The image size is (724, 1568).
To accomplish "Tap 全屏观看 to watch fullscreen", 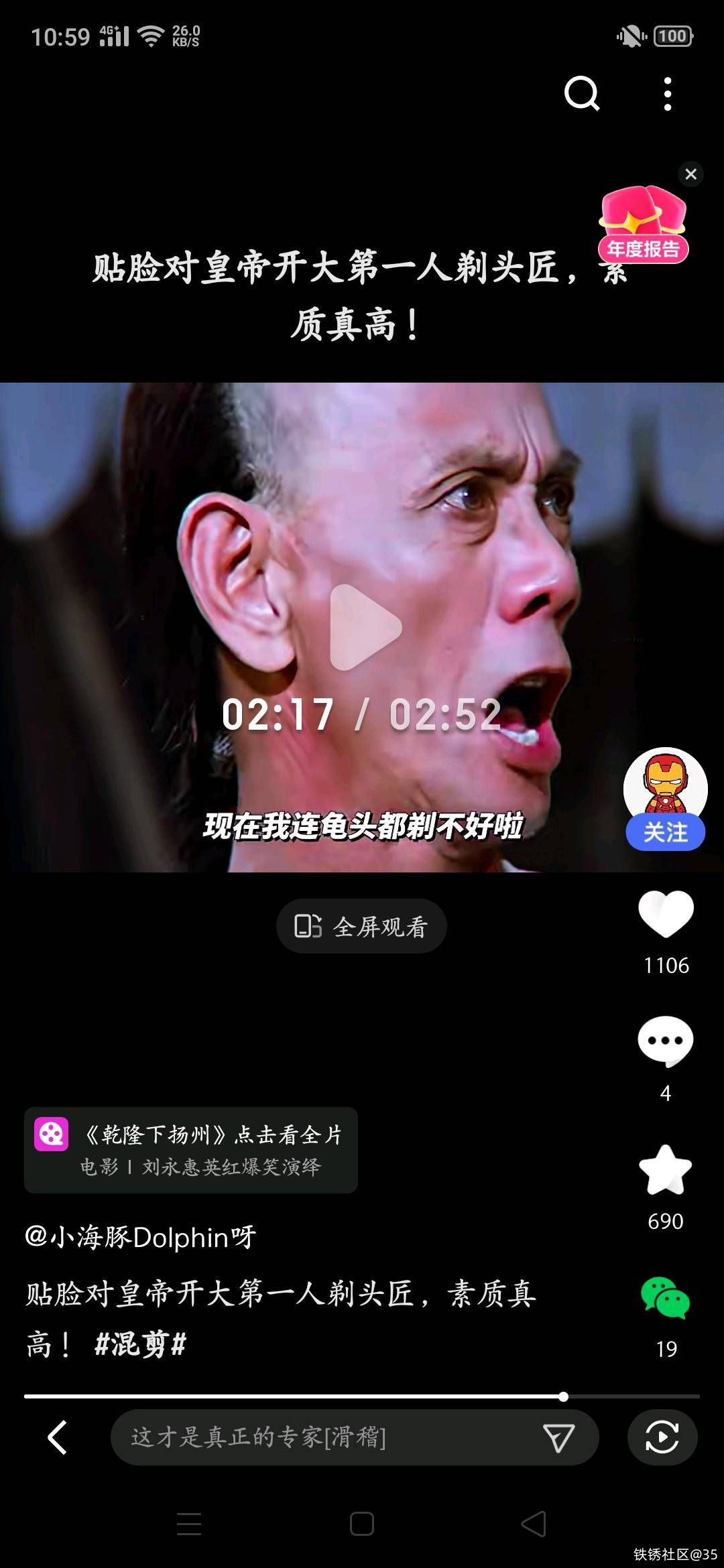I will 361,926.
